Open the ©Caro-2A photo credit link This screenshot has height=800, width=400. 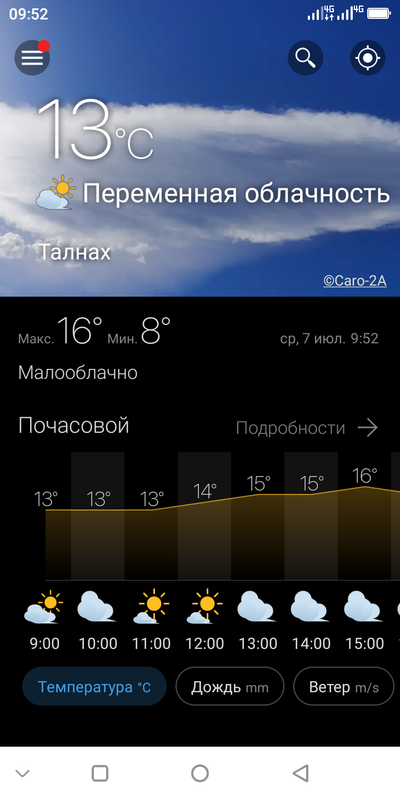(355, 281)
